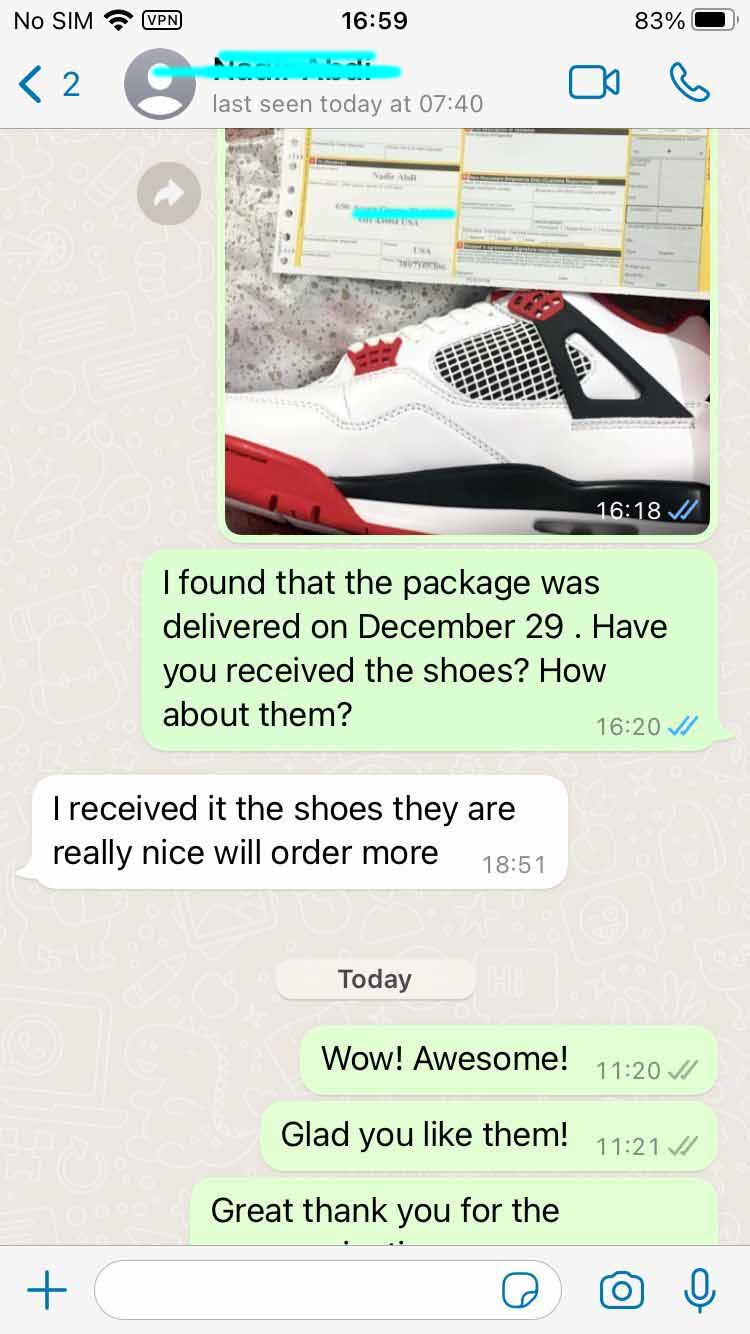Focus the message text field
This screenshot has height=1334, width=750.
[x=300, y=1290]
